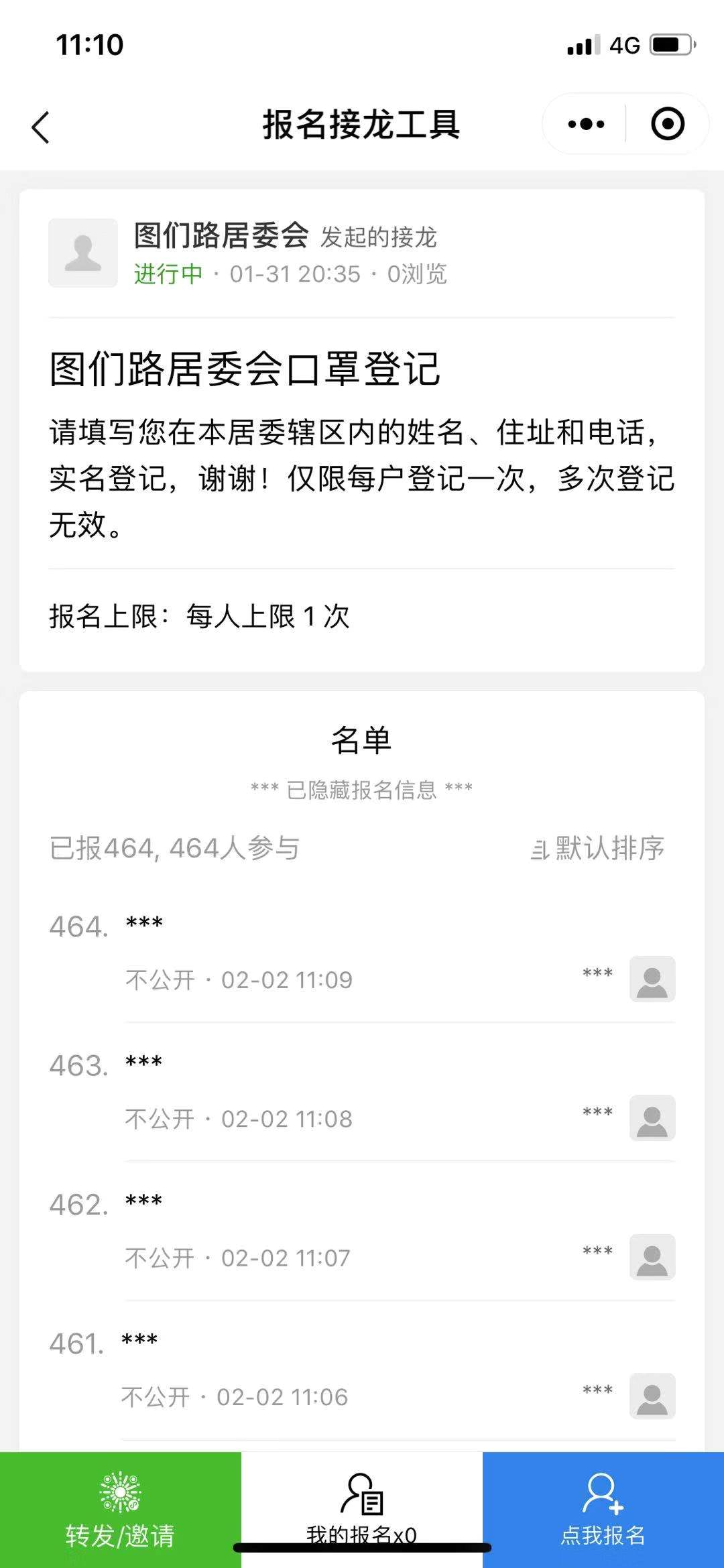
Task: Open the mini program more-options menu
Action: (x=585, y=124)
